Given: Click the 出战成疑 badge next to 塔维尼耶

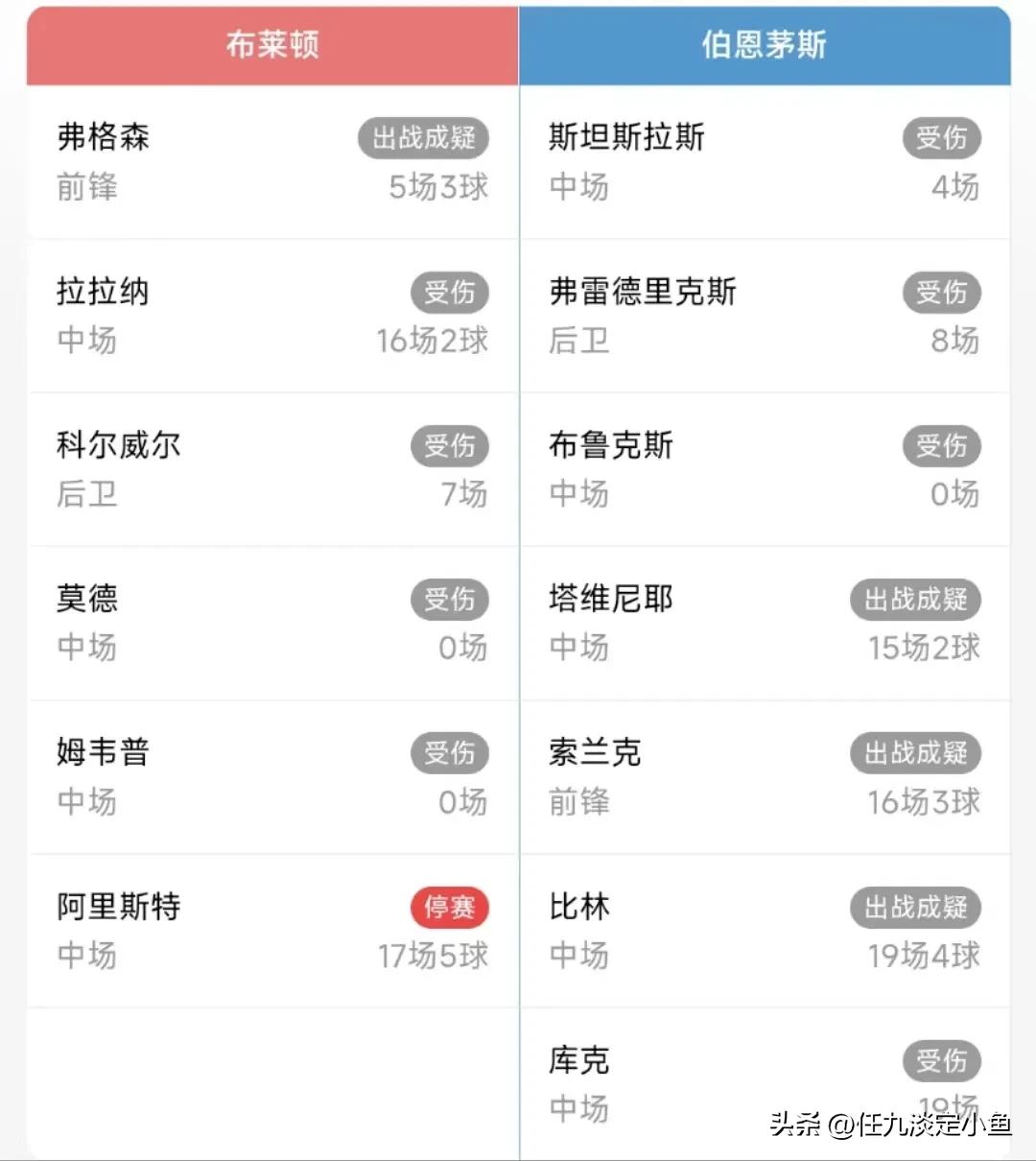Looking at the screenshot, I should click(x=914, y=600).
